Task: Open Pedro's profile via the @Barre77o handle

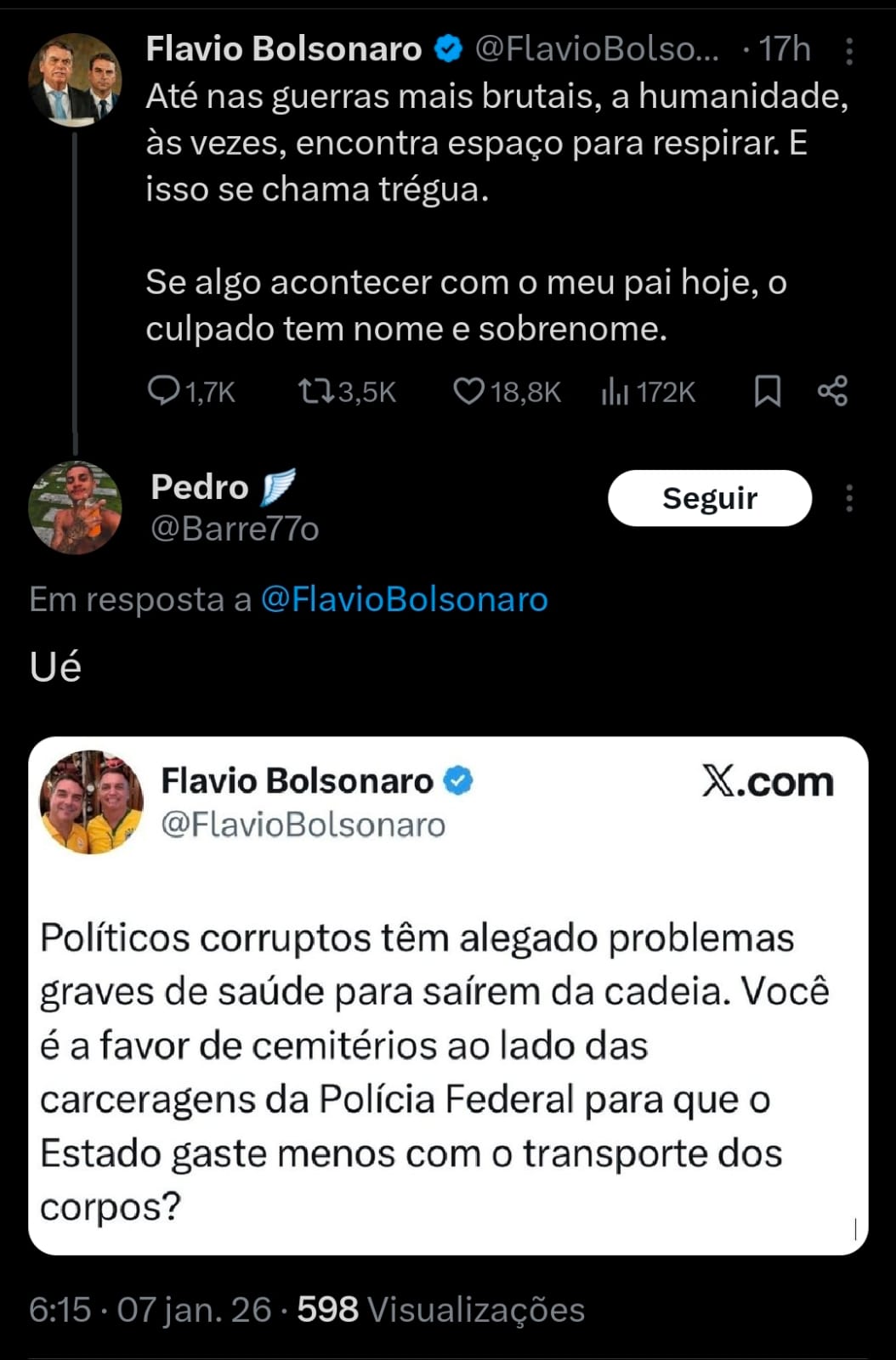Action: (235, 529)
